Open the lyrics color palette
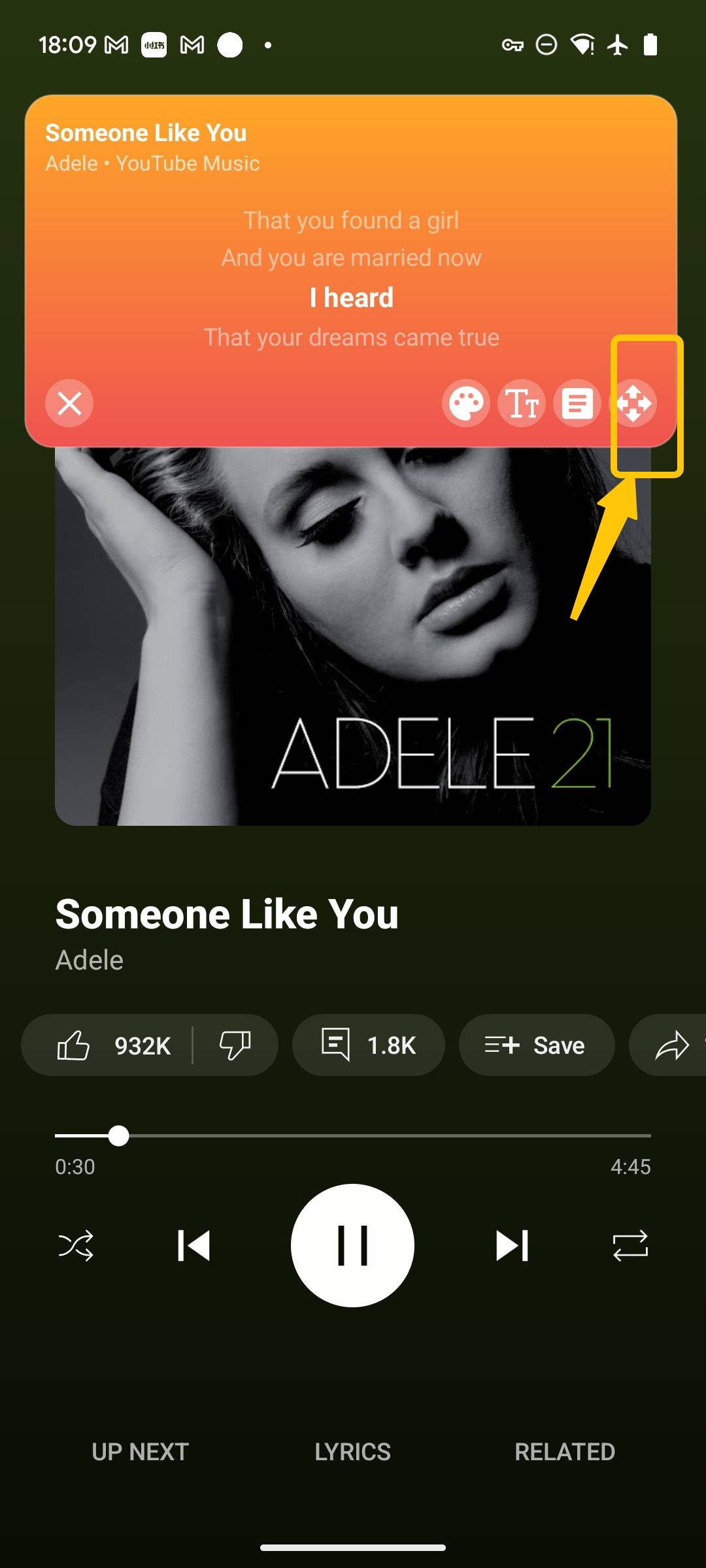Viewport: 706px width, 1568px height. tap(465, 403)
